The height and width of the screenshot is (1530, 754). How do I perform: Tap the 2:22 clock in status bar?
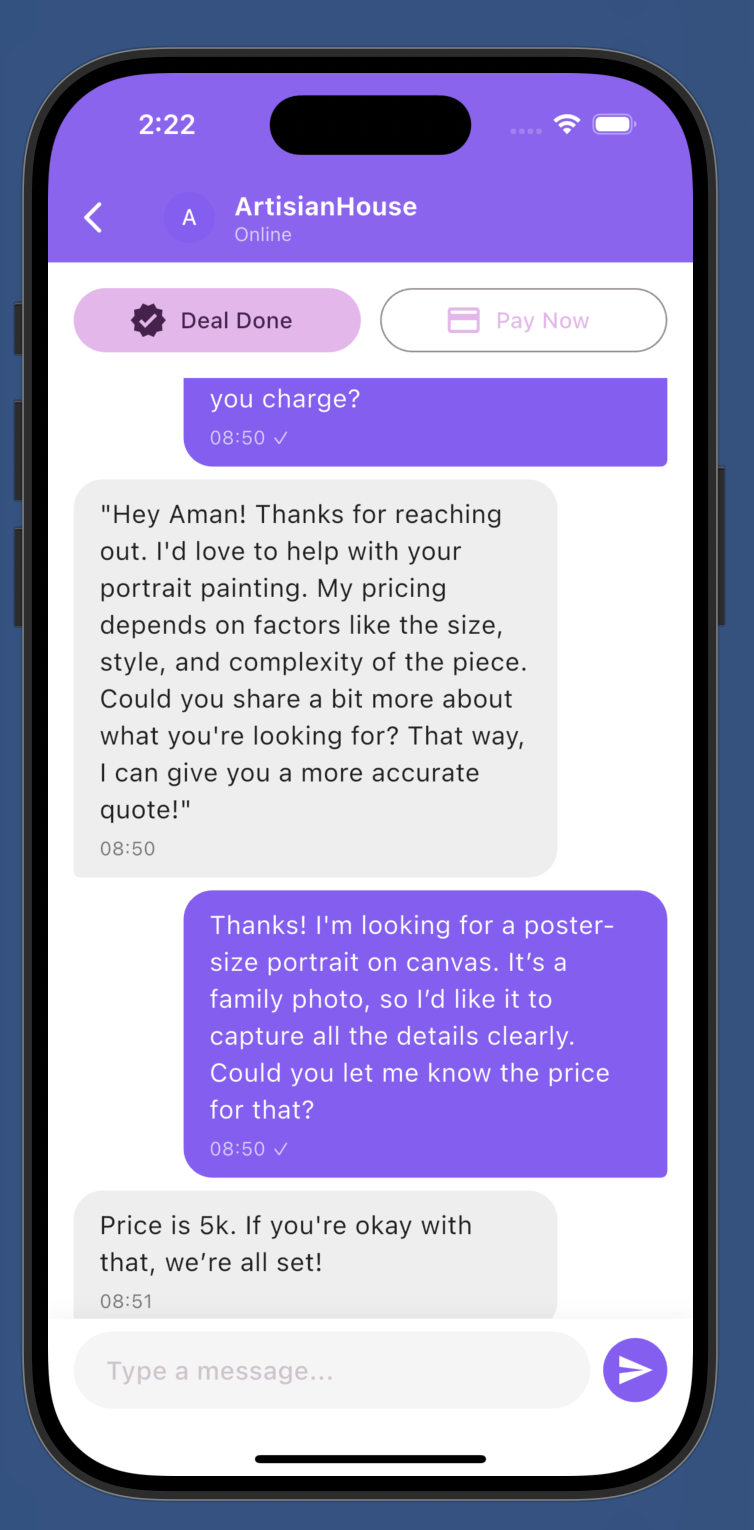166,124
